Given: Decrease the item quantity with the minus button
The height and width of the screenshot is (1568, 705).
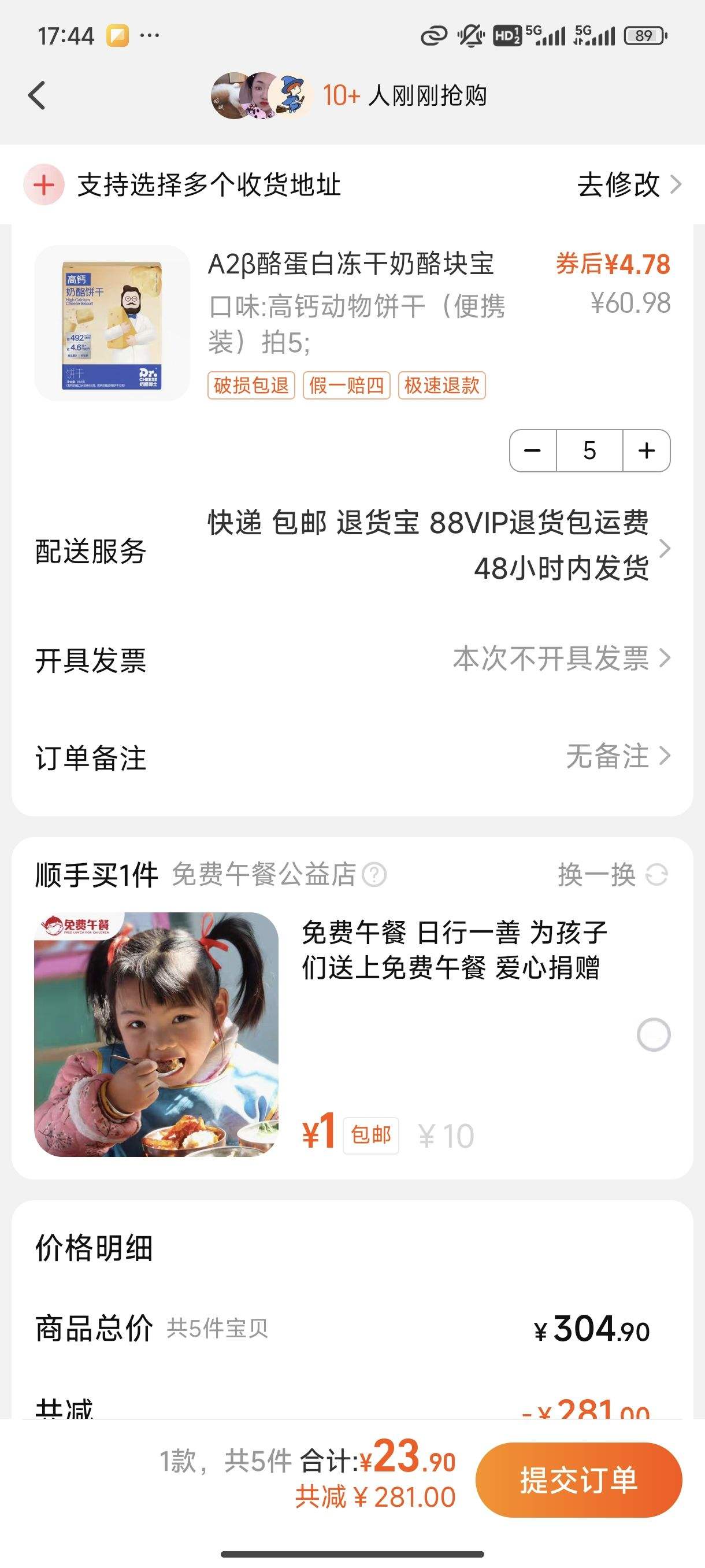Looking at the screenshot, I should tap(533, 450).
